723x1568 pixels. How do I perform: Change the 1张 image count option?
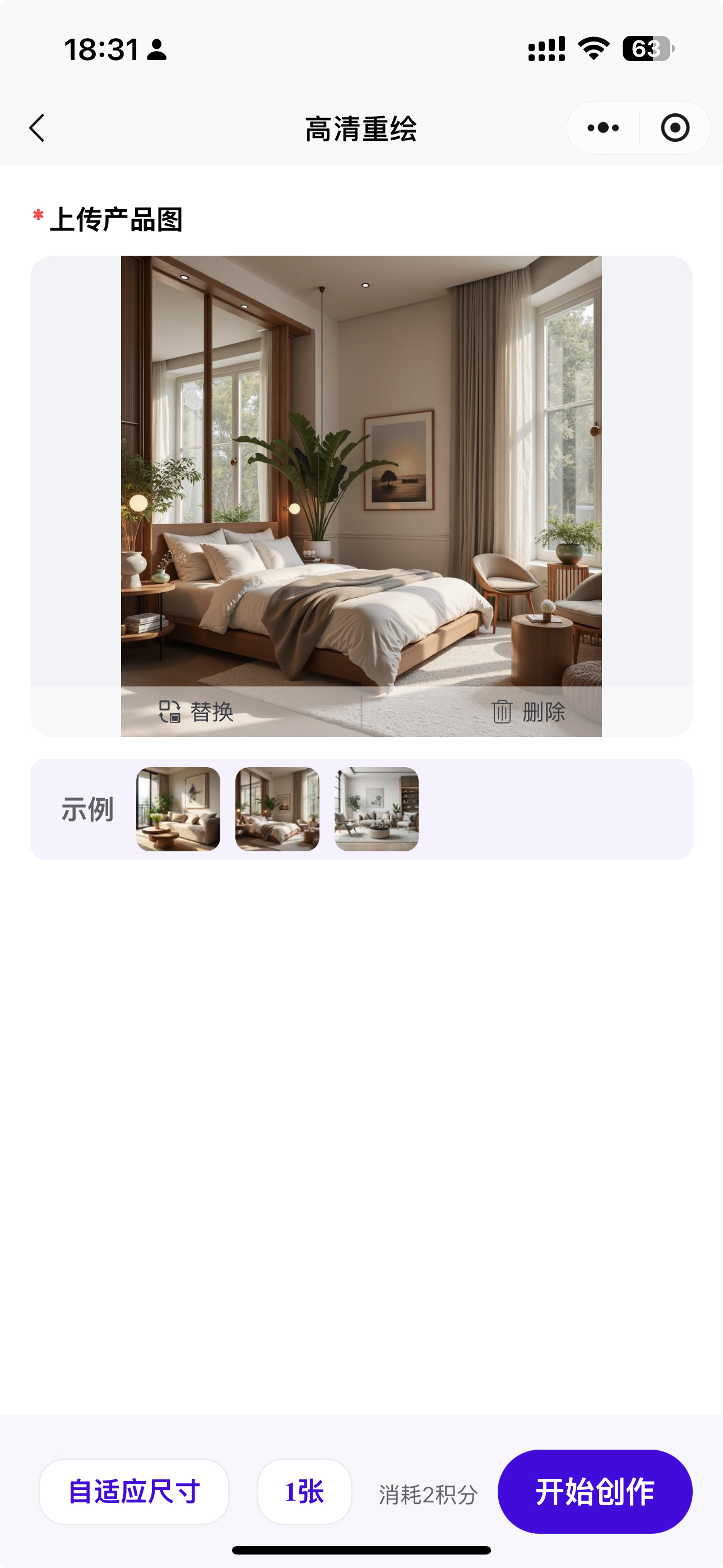click(304, 1491)
